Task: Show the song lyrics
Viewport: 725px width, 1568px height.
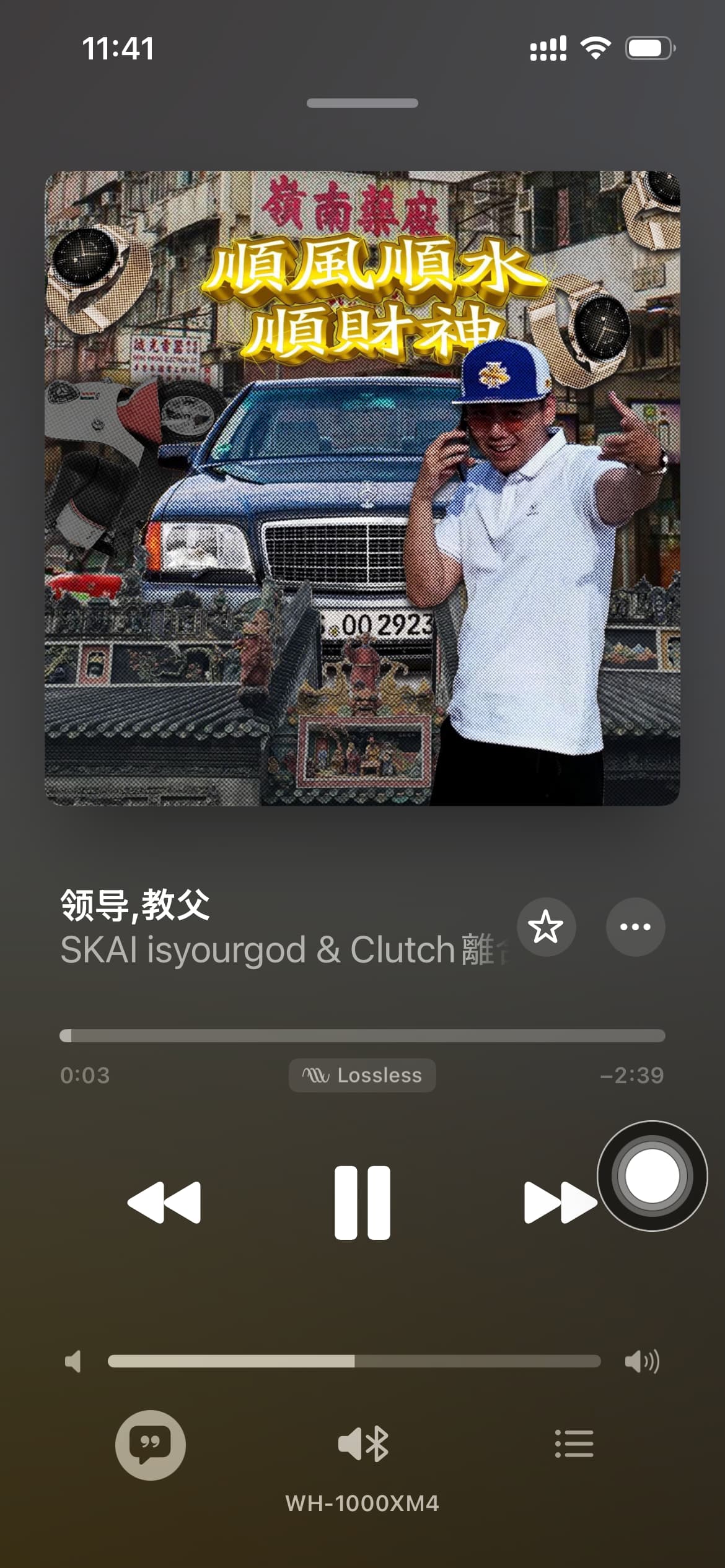Action: (150, 1444)
